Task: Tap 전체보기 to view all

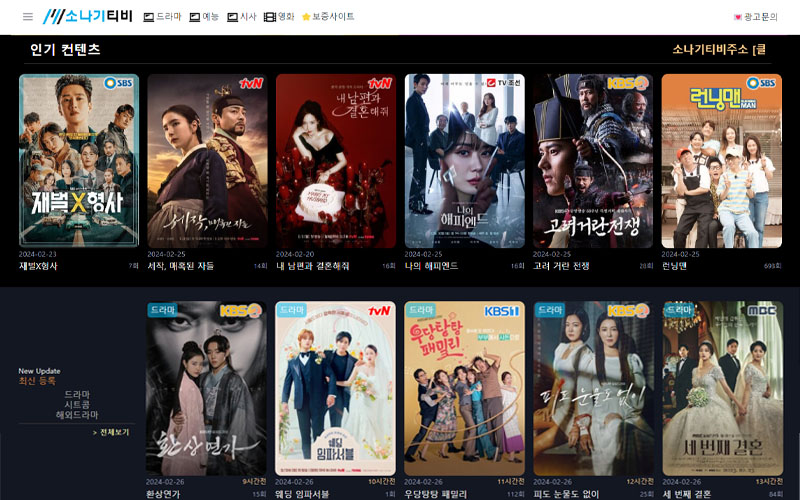Action: tap(111, 432)
